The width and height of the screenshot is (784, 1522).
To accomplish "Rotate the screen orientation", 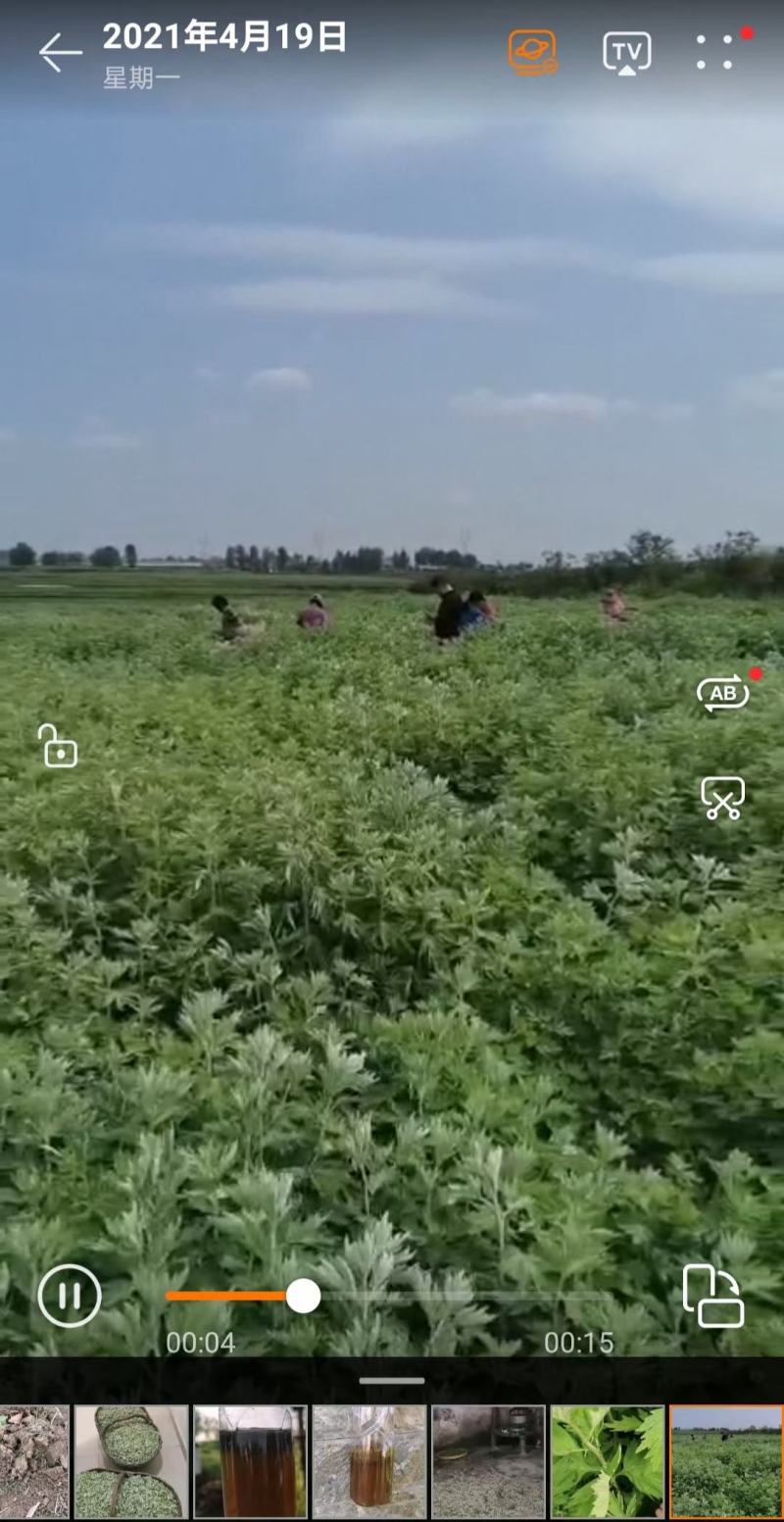I will click(x=713, y=1296).
